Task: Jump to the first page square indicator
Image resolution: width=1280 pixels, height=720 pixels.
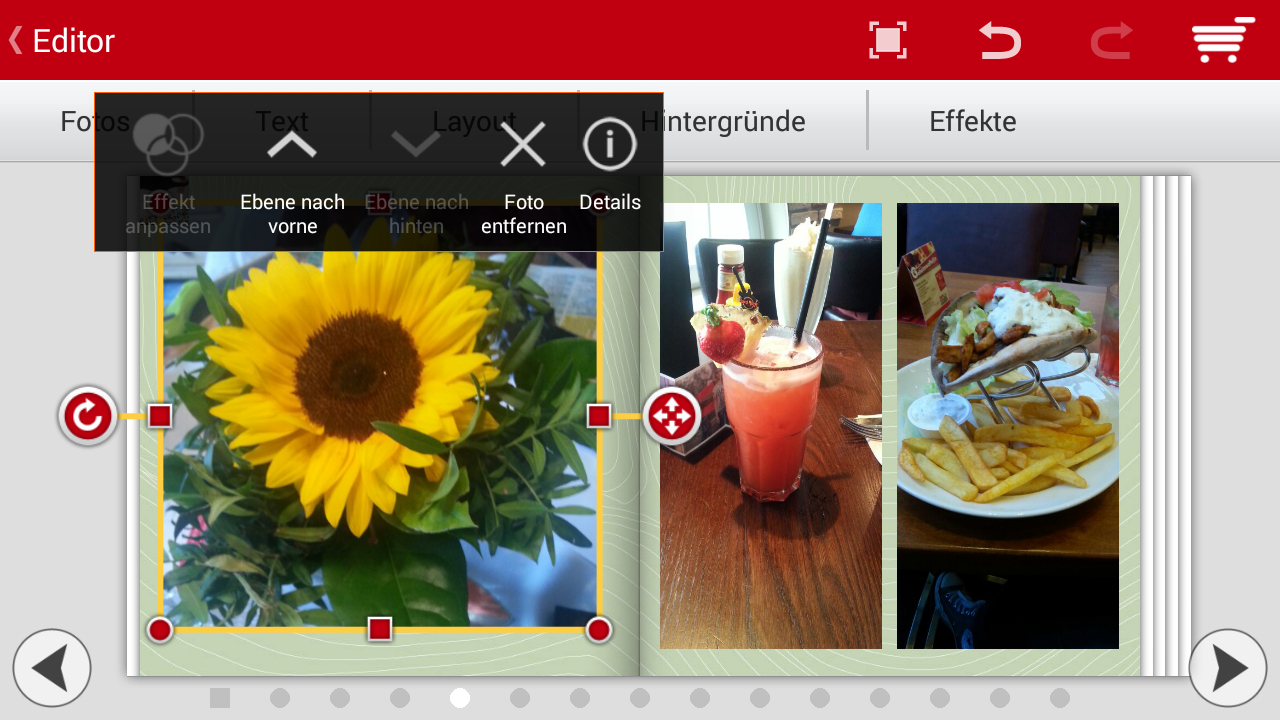Action: click(x=220, y=698)
